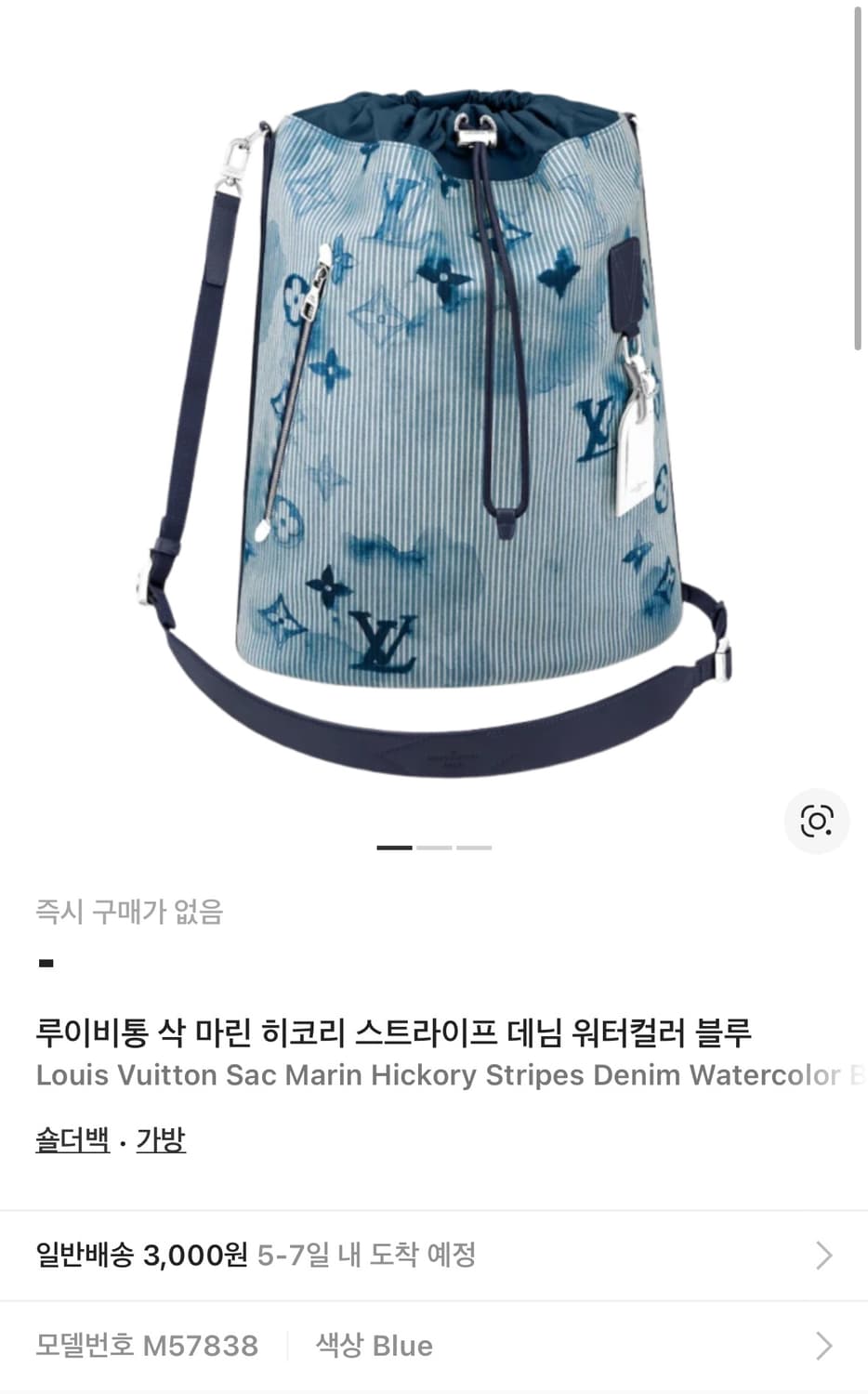Screen dimensions: 868x1394
Task: Click the 색상 Blue color detail
Action: pos(372,1346)
